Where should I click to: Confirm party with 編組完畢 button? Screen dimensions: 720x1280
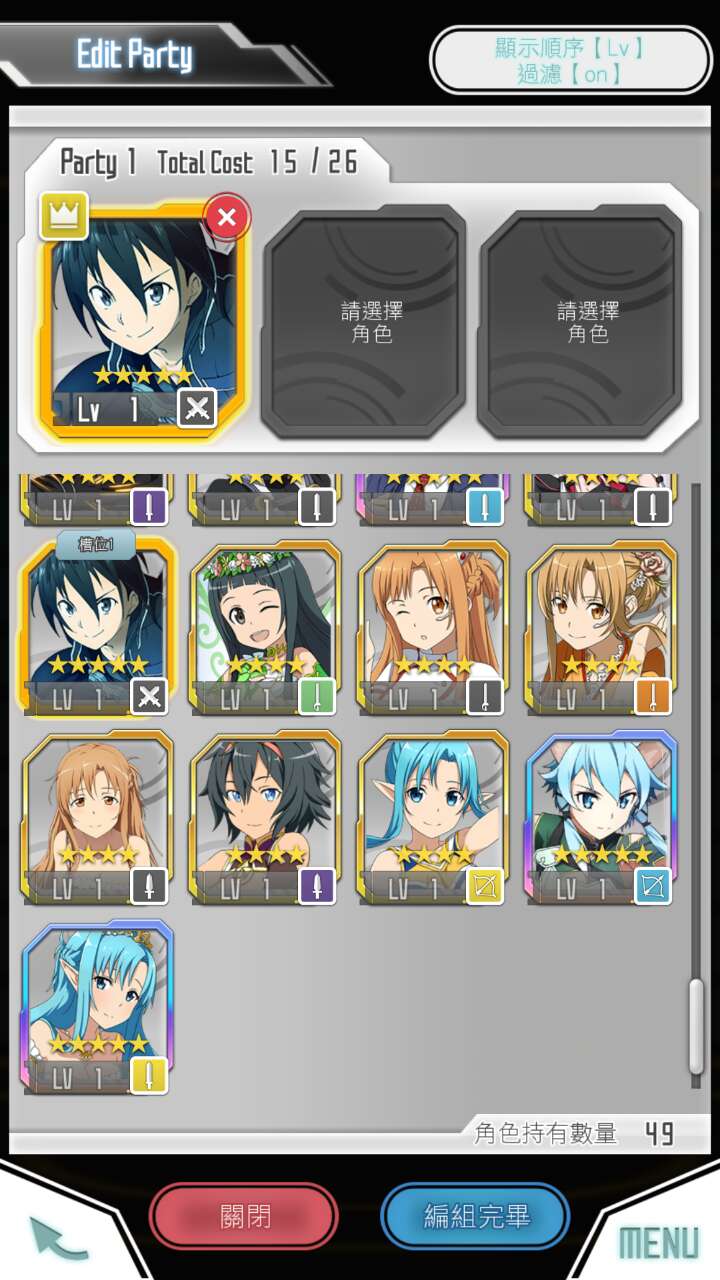pyautogui.click(x=476, y=1216)
